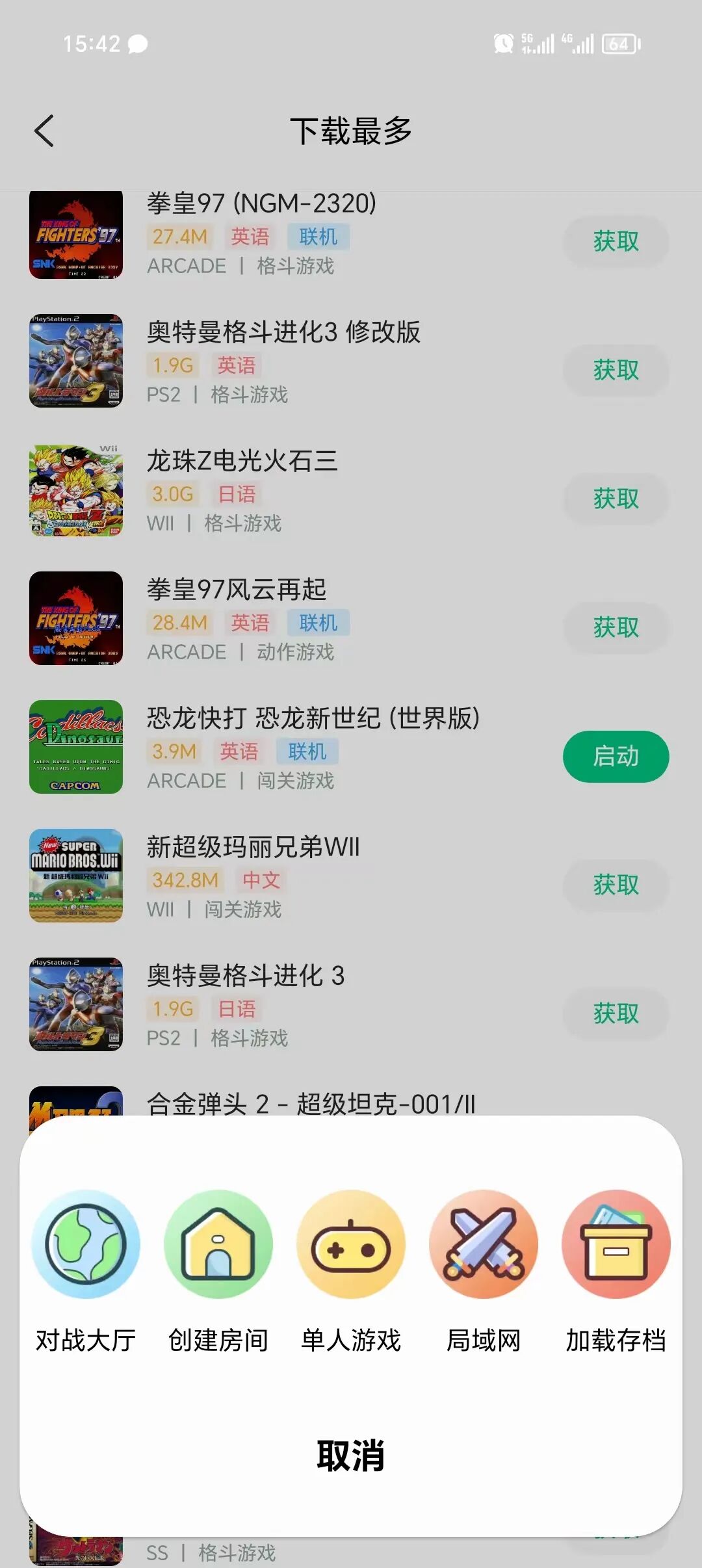This screenshot has width=702, height=1568.
Task: Tap 获取 next to 新超级玛丽兄弟WII
Action: pos(616,885)
